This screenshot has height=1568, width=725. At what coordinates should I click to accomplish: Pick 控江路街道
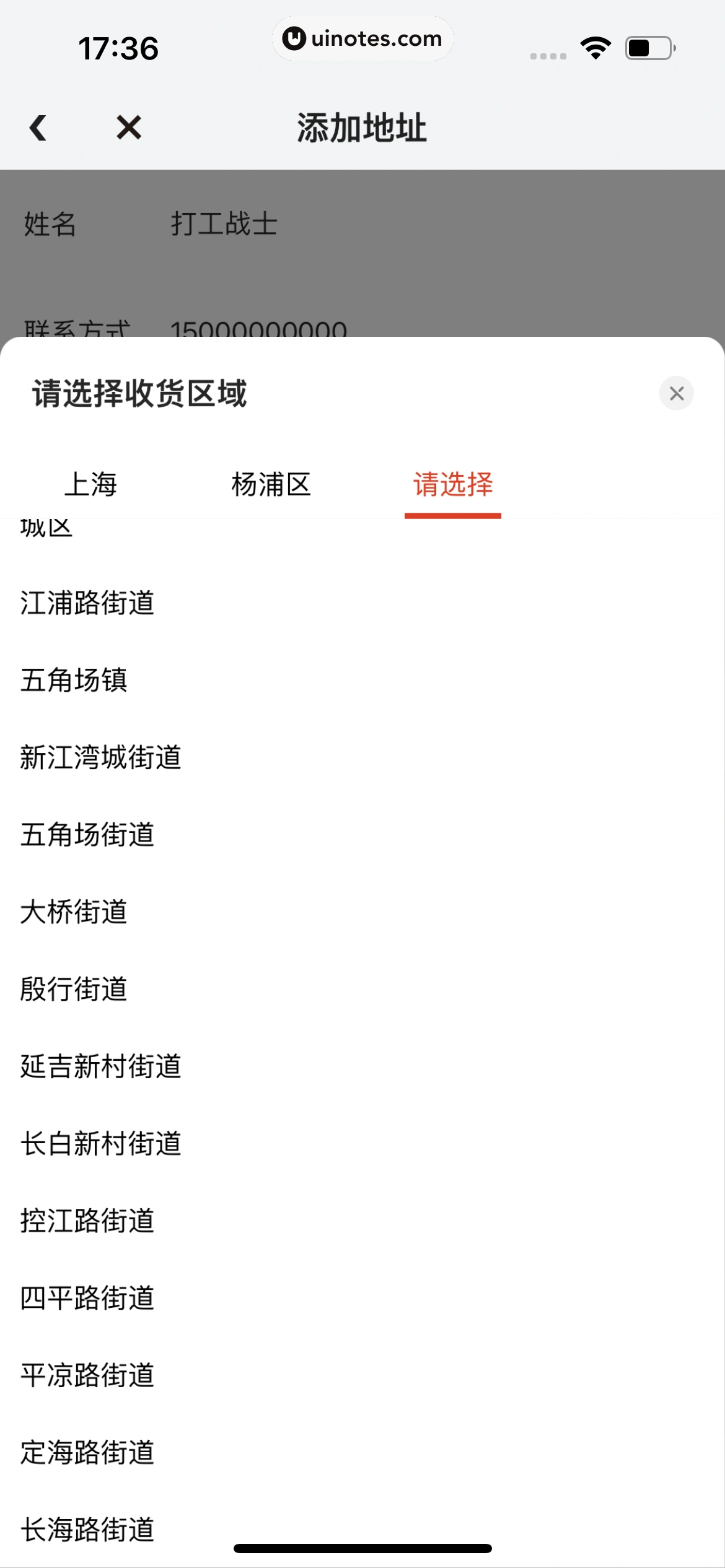(x=87, y=1221)
